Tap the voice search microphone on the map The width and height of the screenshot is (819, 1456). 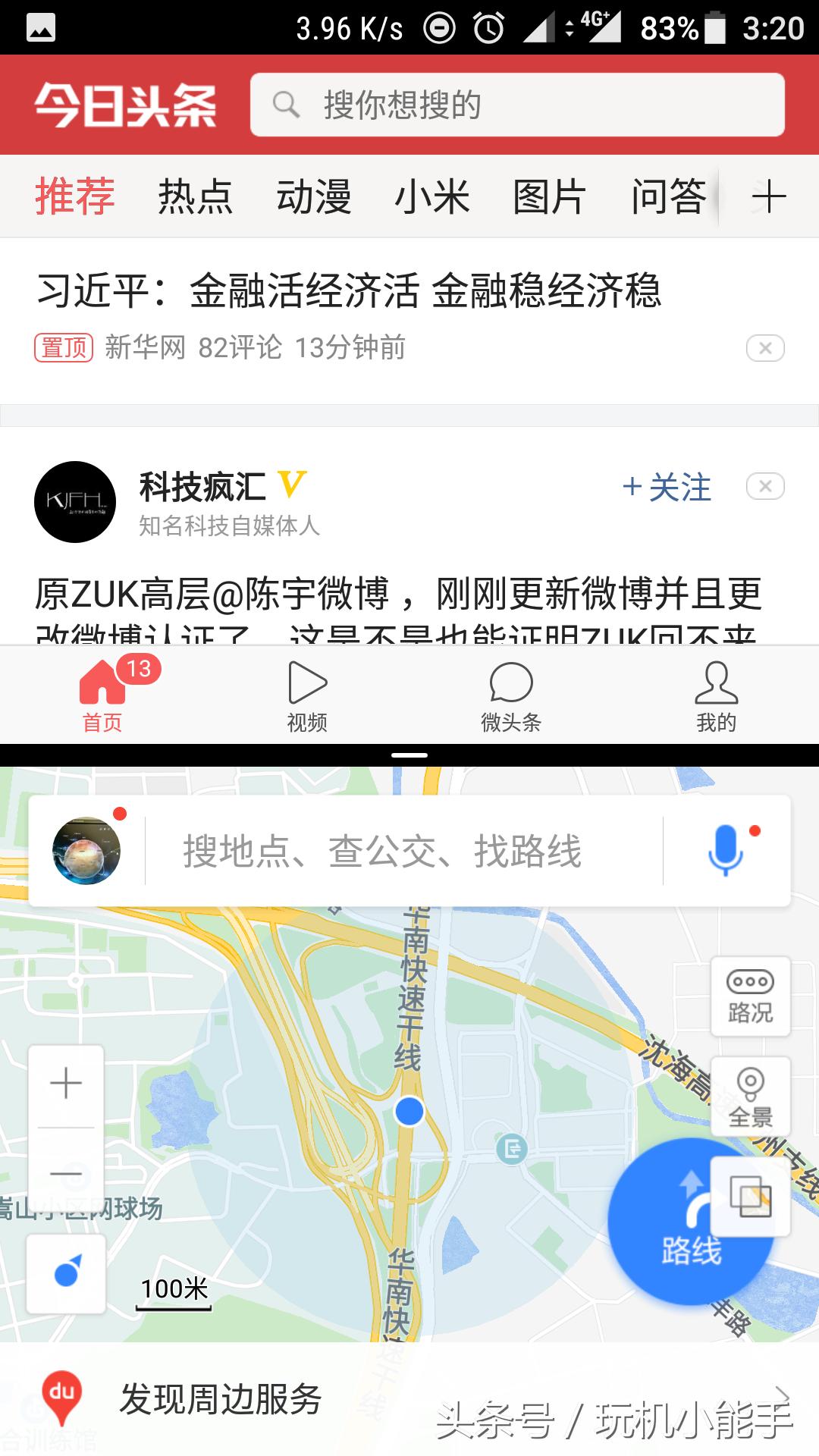click(x=725, y=848)
